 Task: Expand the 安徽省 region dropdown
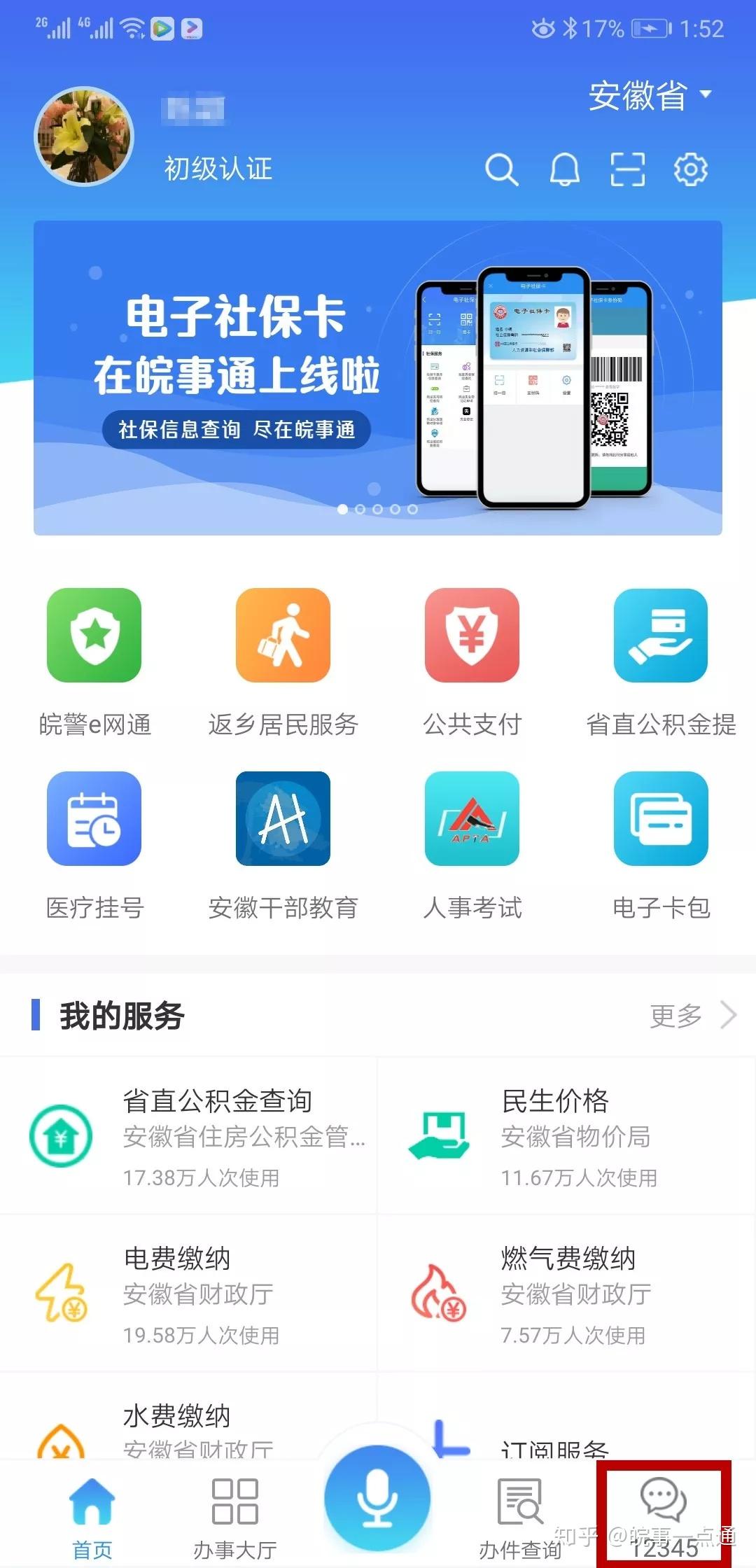click(650, 96)
